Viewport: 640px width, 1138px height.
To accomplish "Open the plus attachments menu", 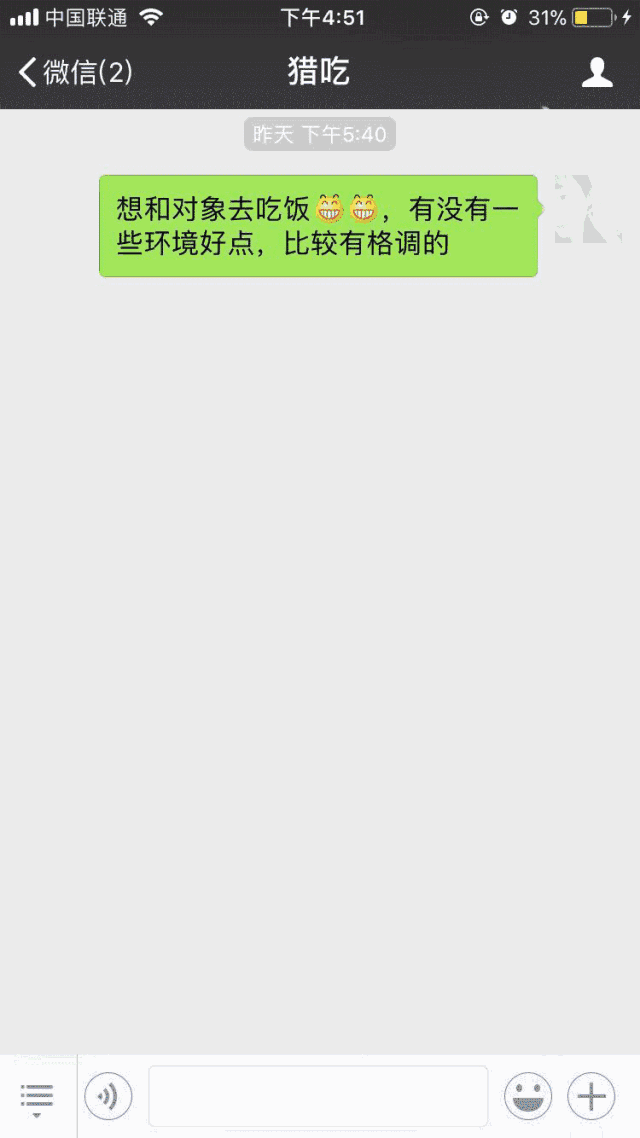I will click(591, 1096).
